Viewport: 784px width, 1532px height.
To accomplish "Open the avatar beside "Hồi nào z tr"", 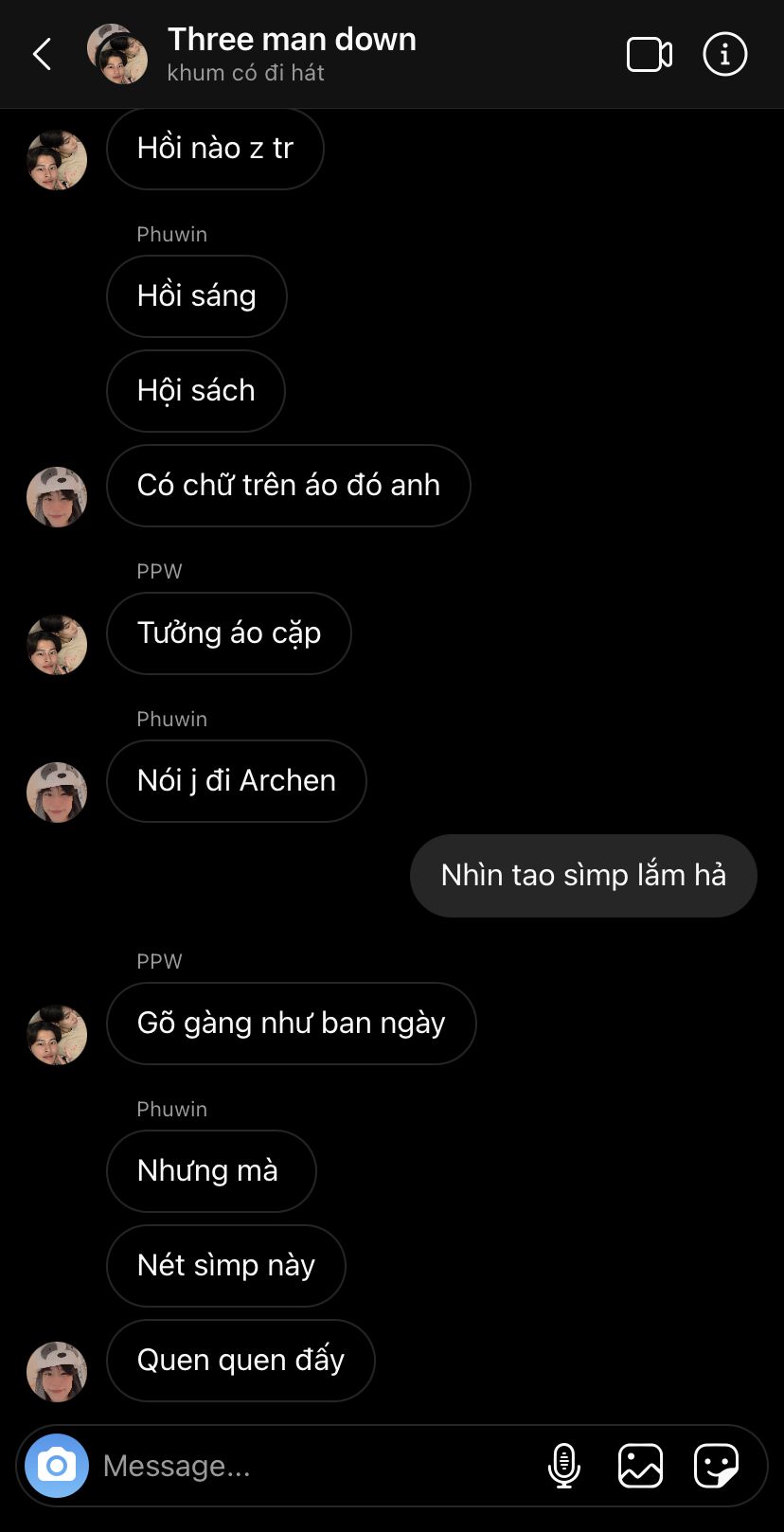I will click(57, 160).
